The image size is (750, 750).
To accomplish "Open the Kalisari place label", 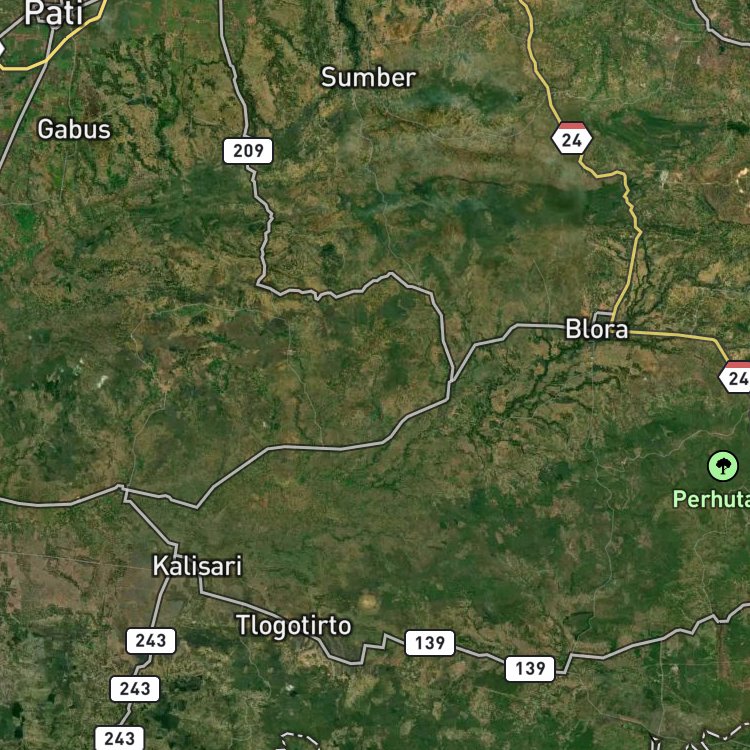I will [198, 566].
